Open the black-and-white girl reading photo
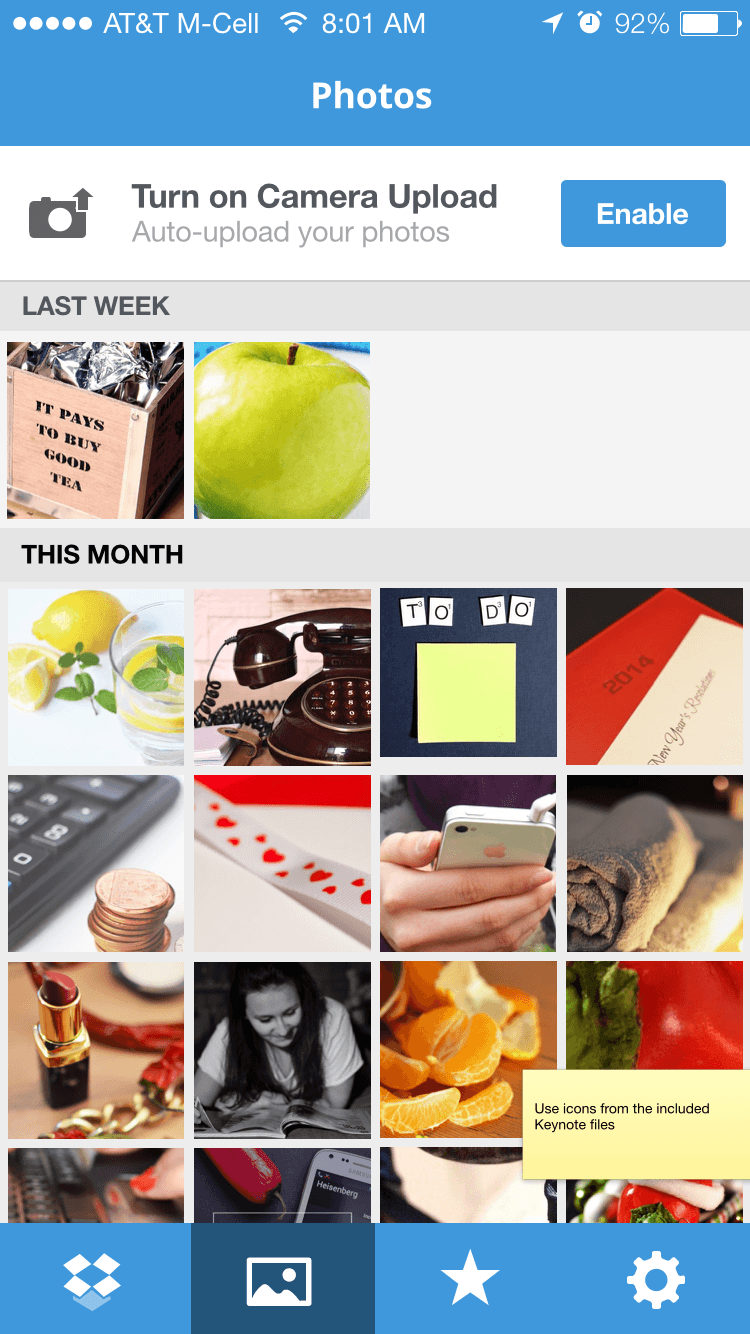Image resolution: width=750 pixels, height=1334 pixels. click(281, 1049)
